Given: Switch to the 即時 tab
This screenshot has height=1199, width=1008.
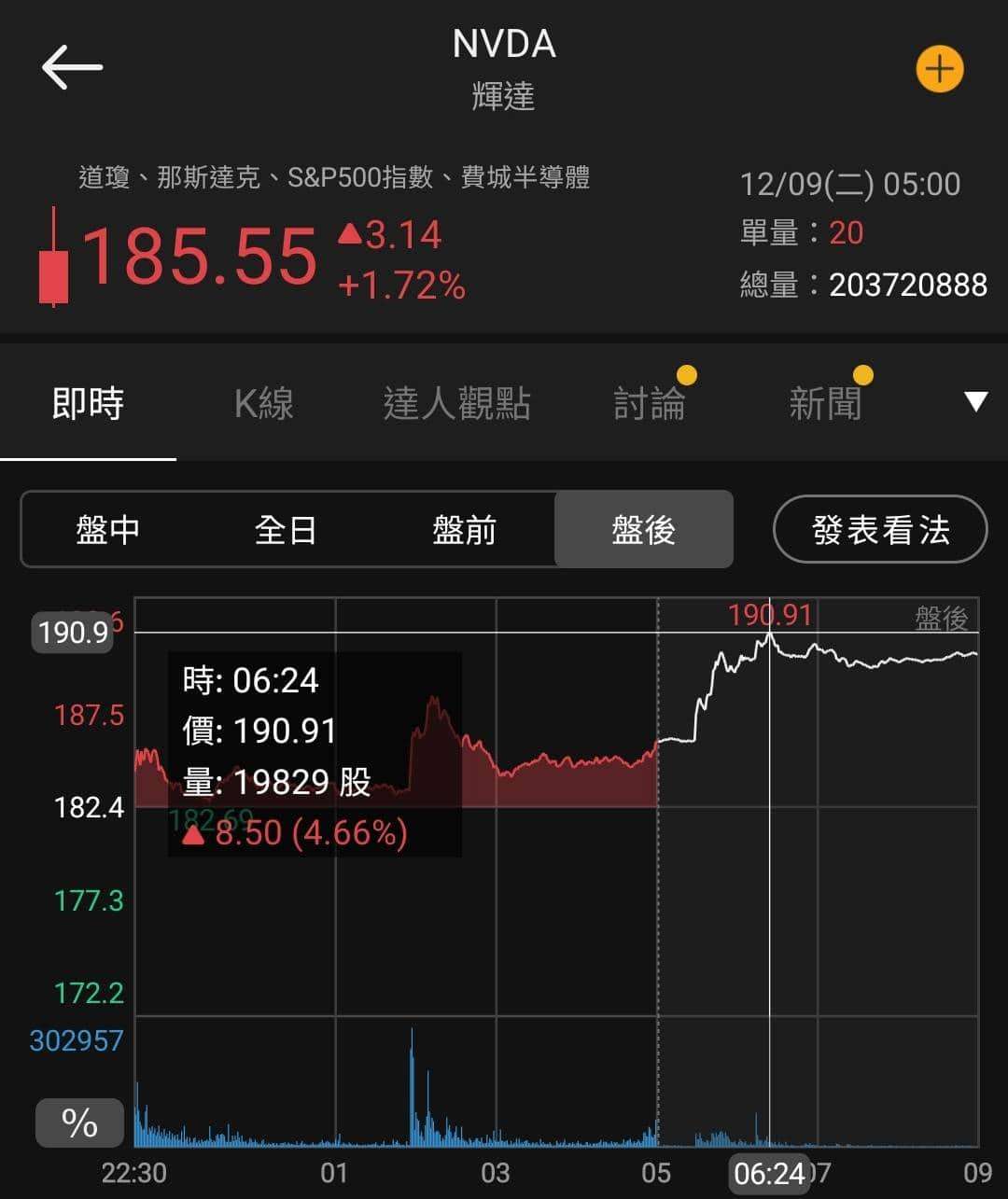Looking at the screenshot, I should point(88,404).
